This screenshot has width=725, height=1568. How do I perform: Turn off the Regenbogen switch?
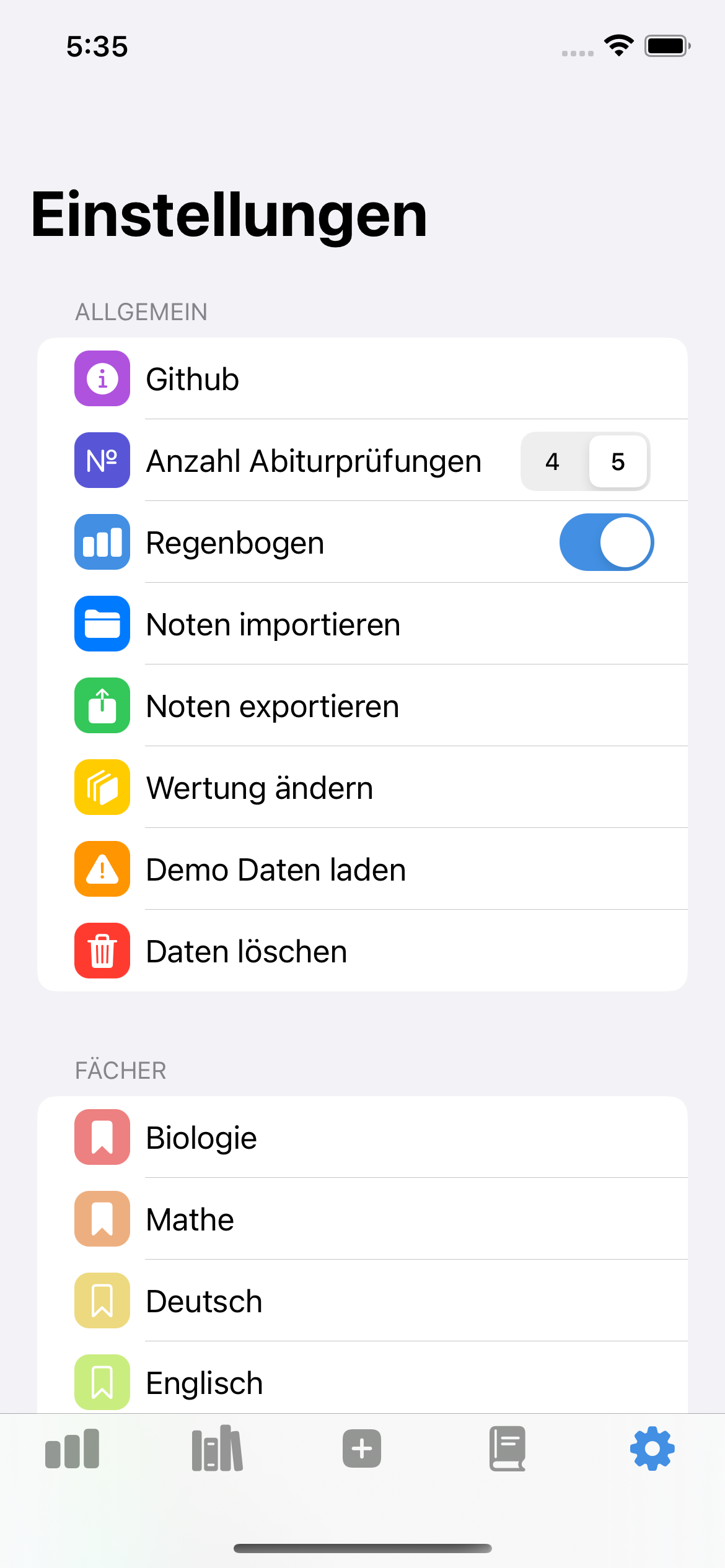606,542
